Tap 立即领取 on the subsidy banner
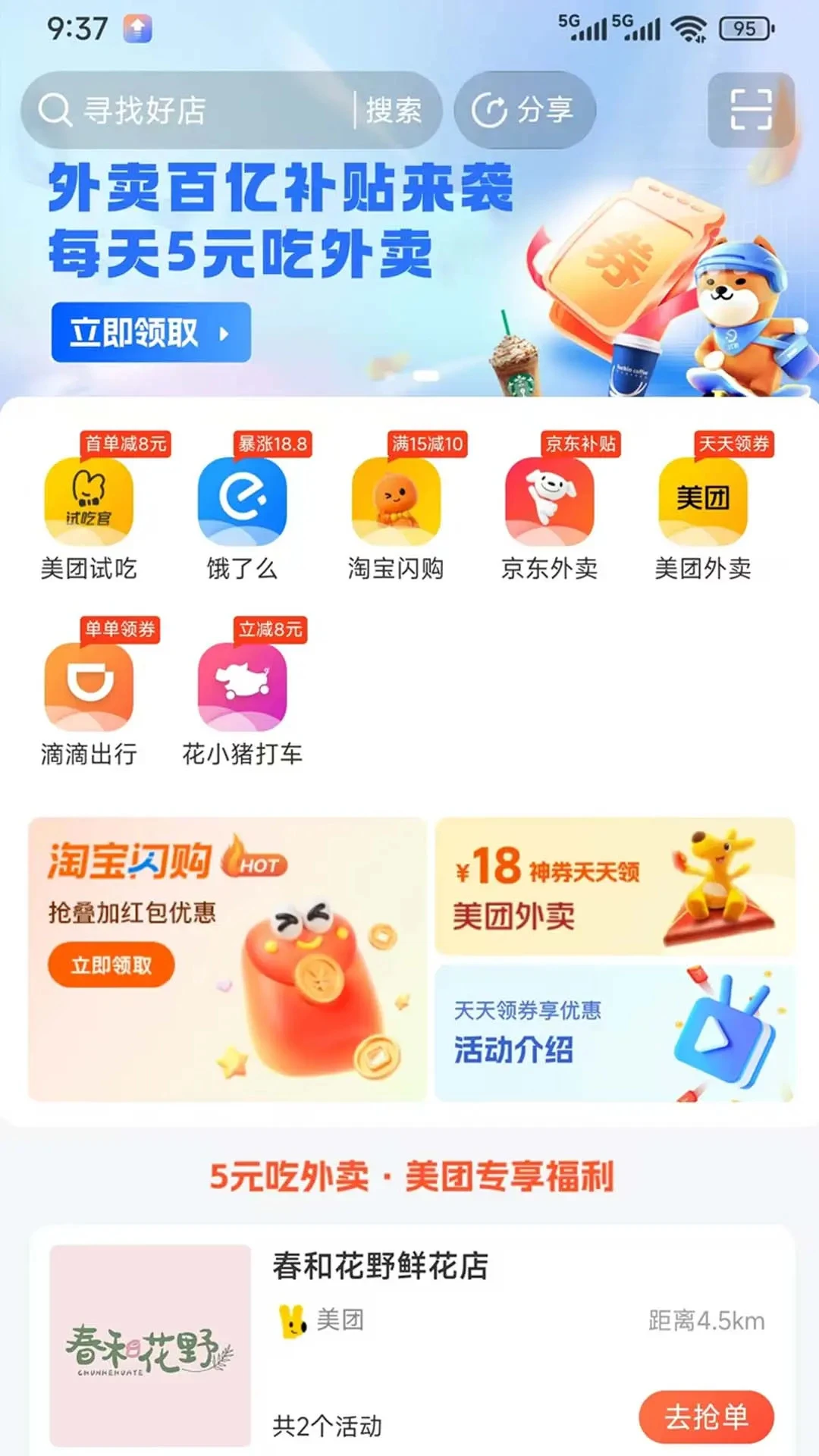Screen dimensions: 819x1456 [151, 332]
